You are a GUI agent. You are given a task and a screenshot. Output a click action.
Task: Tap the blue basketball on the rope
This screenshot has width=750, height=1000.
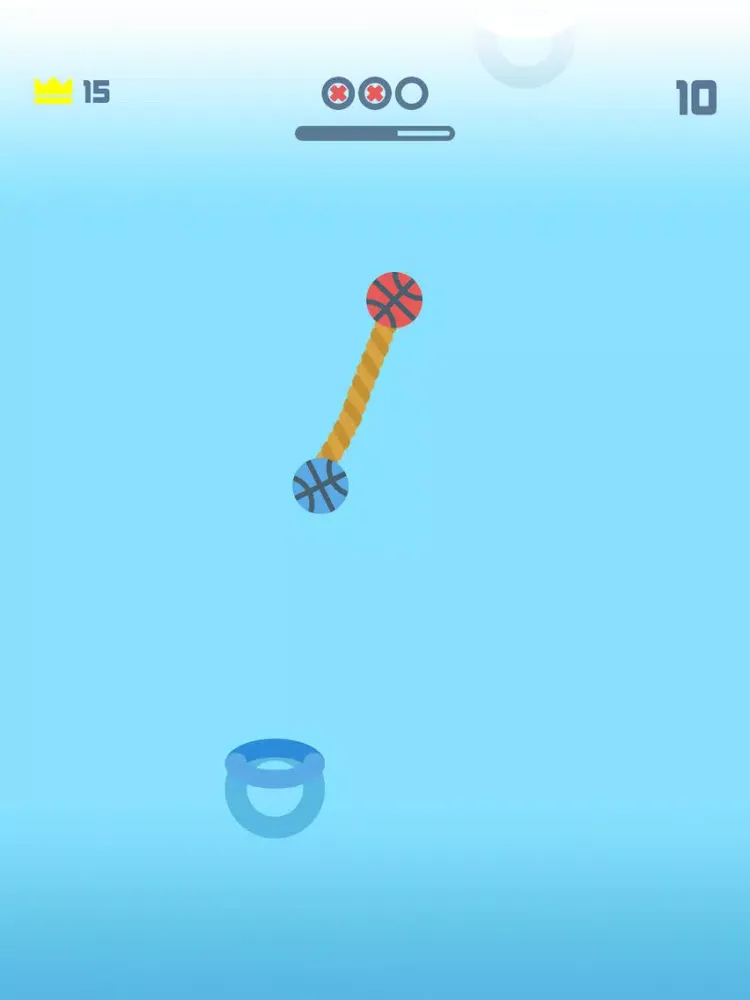320,486
